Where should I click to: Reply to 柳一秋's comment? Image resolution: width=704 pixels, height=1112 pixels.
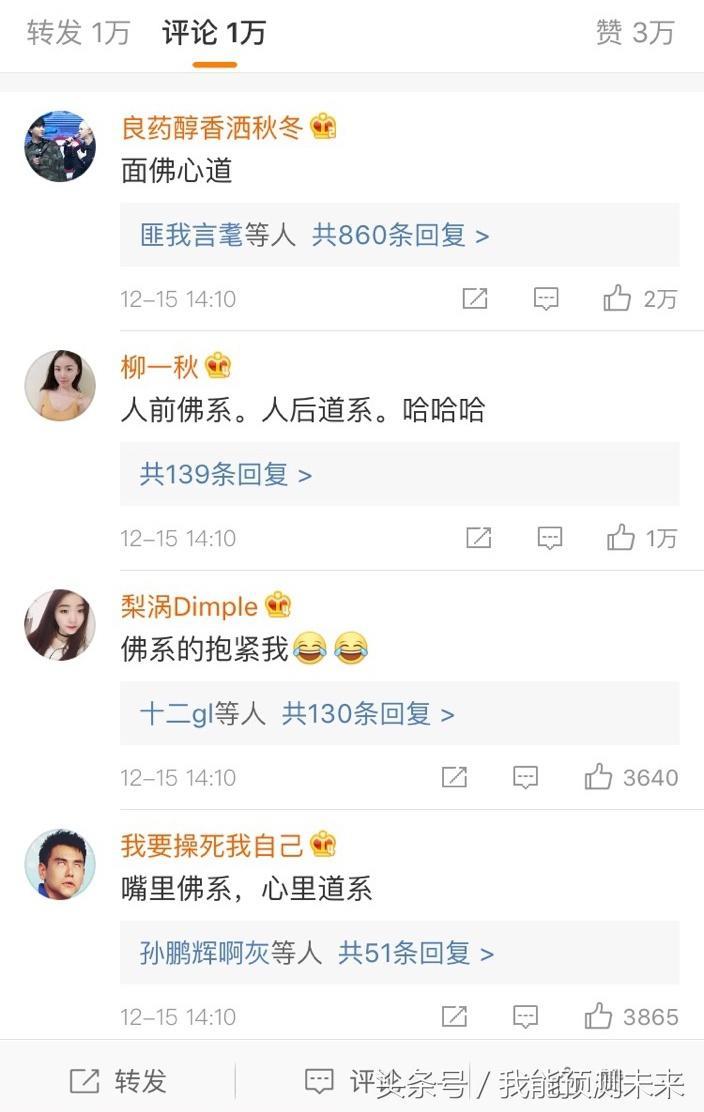pos(550,538)
